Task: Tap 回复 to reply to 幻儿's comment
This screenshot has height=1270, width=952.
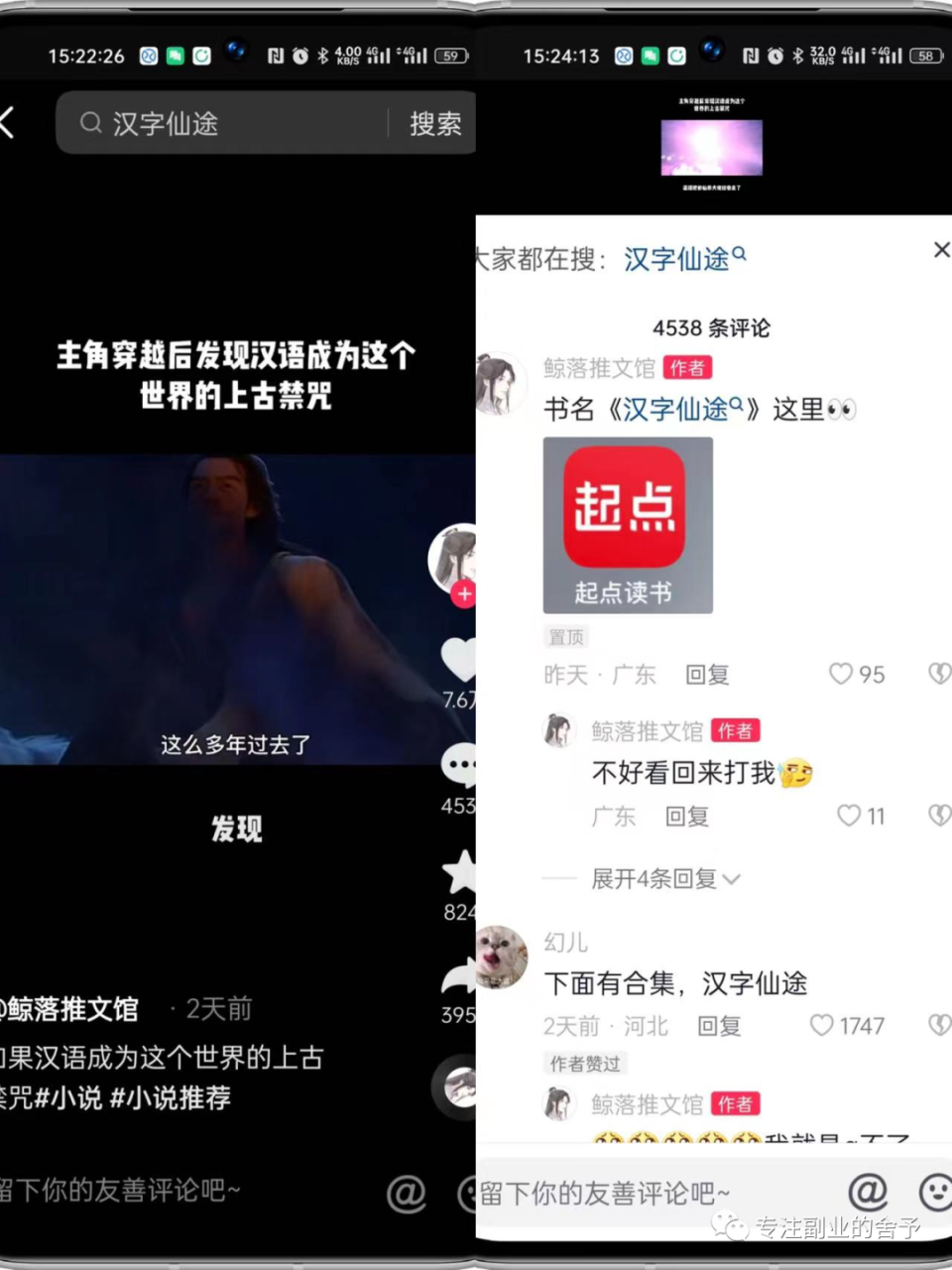Action: click(717, 1026)
